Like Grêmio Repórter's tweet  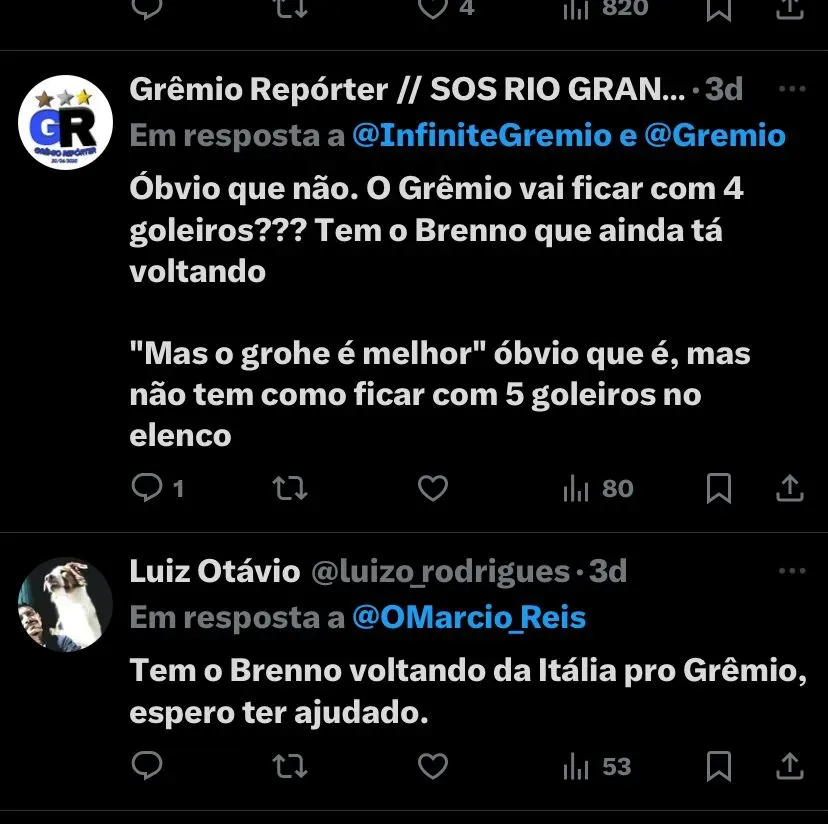pos(432,488)
